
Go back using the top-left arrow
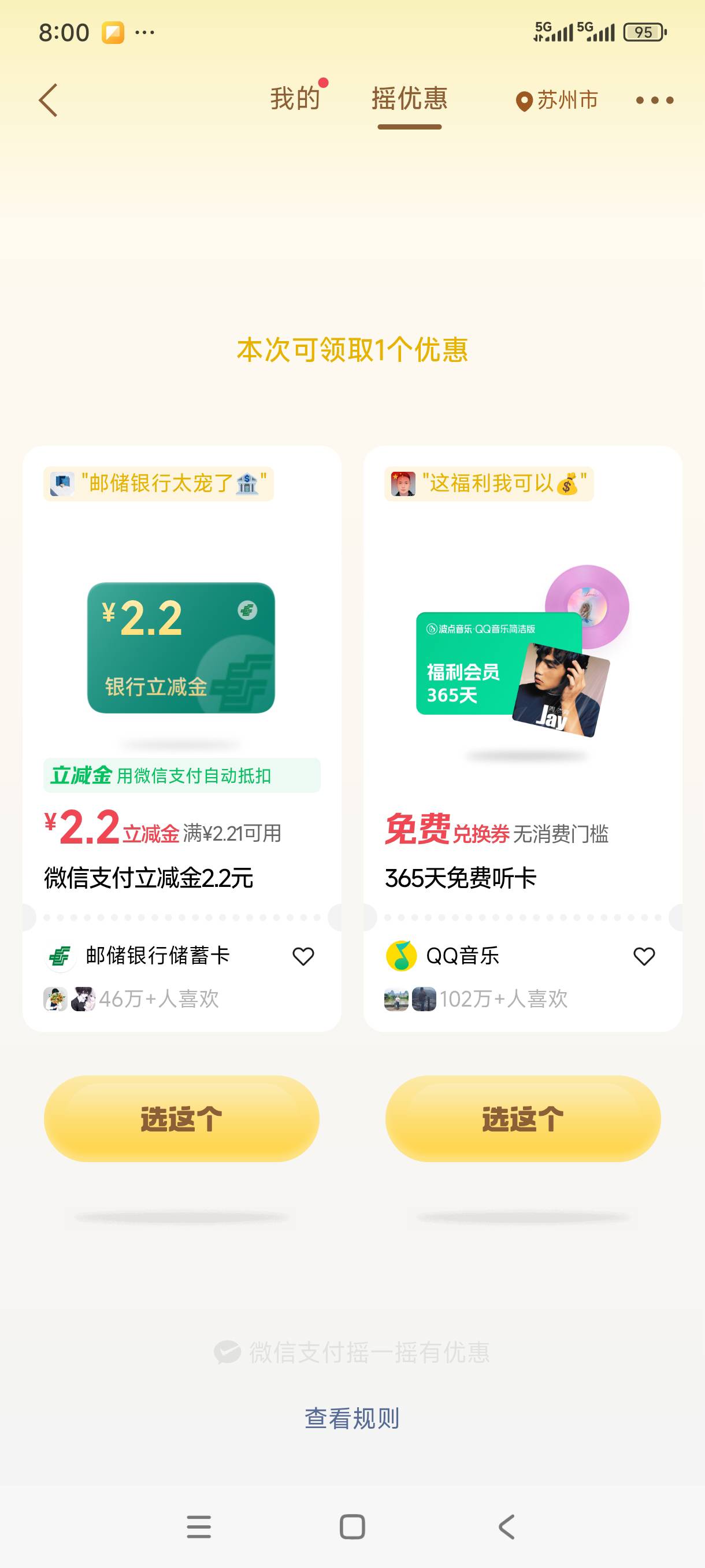point(48,101)
